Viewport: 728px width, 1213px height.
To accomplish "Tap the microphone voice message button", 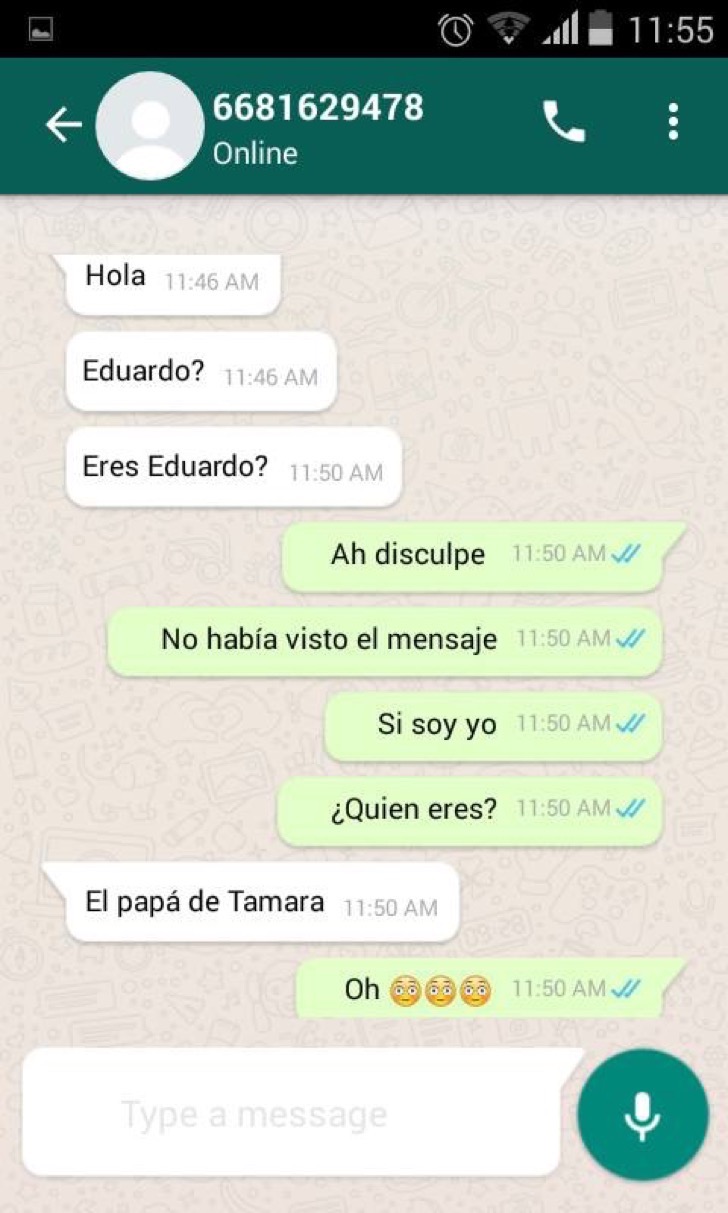I will (x=642, y=1114).
